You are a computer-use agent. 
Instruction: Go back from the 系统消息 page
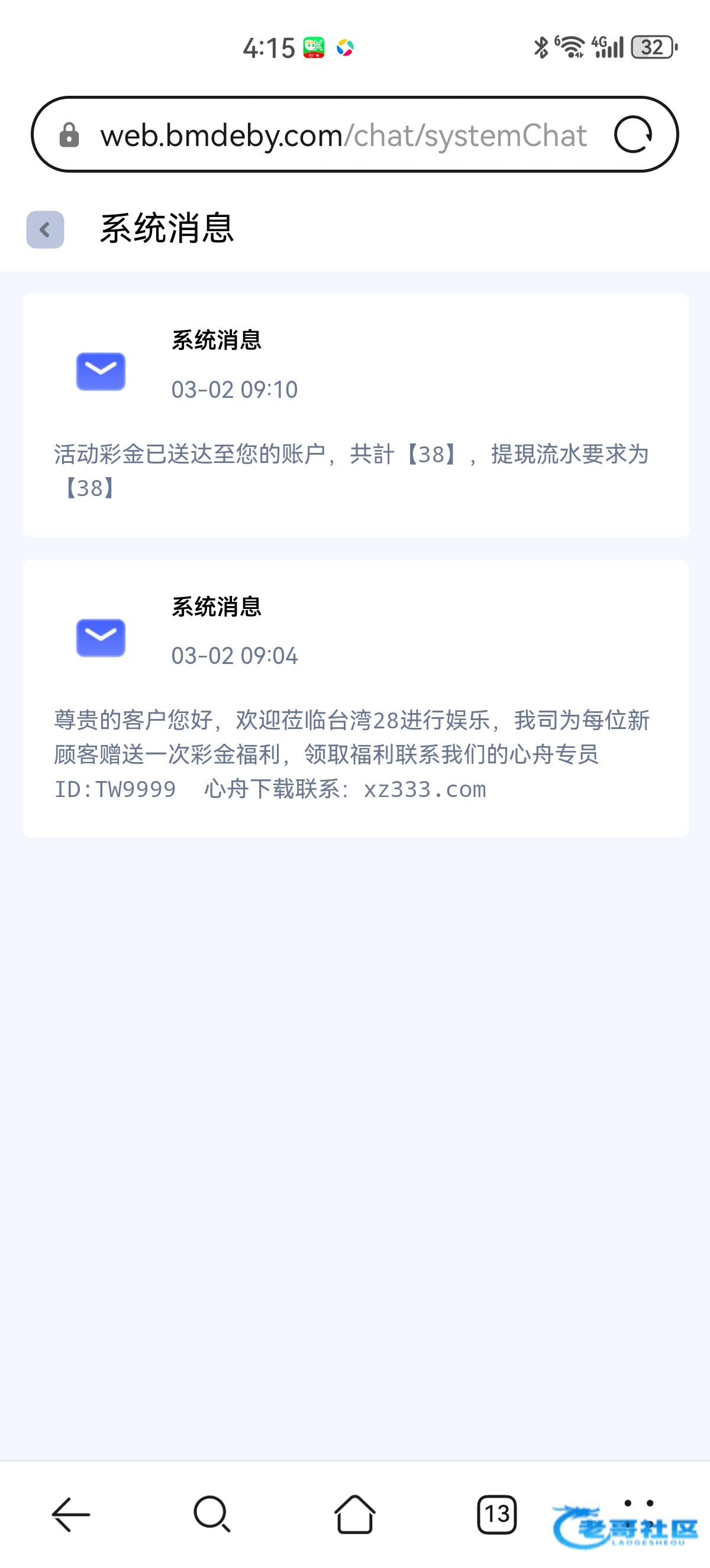[x=45, y=229]
